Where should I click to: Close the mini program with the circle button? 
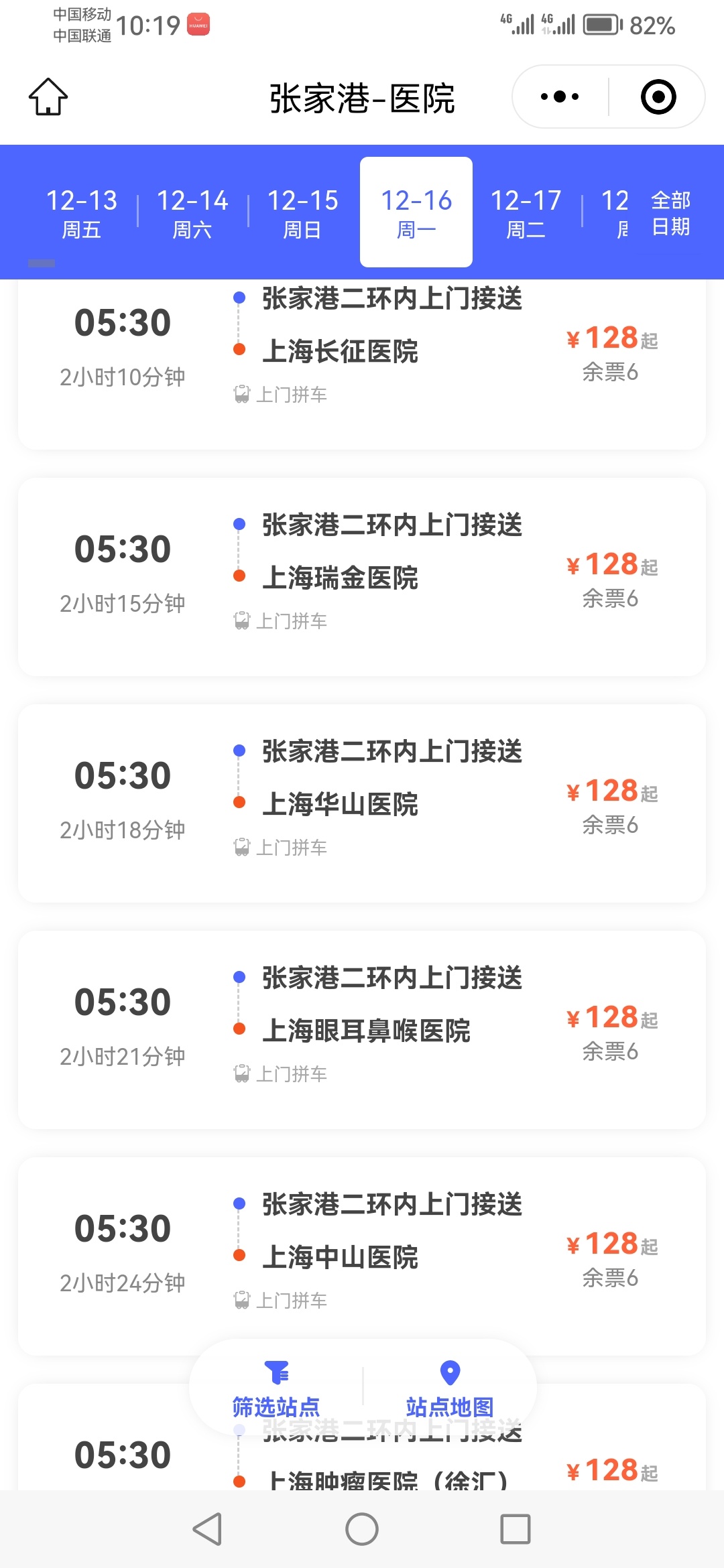tap(658, 96)
